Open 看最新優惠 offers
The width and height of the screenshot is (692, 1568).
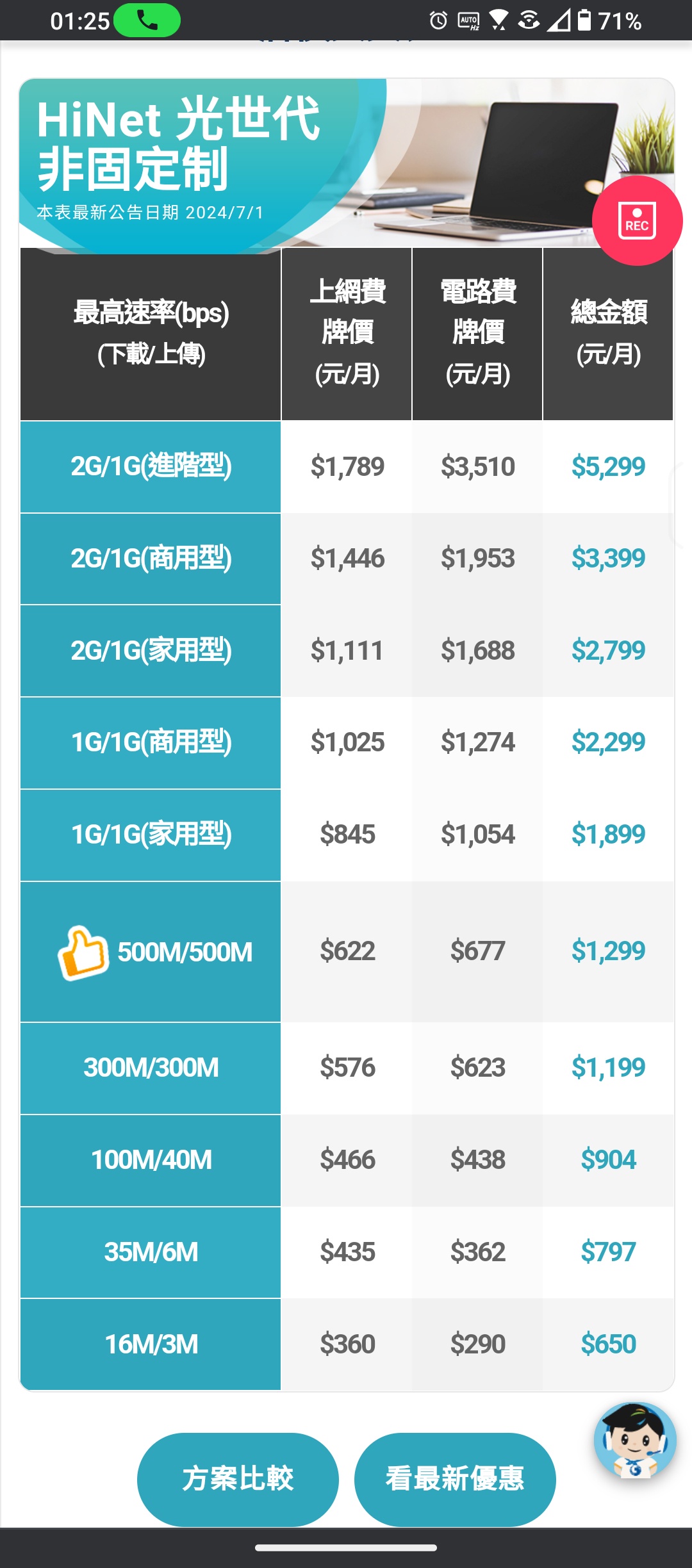pos(455,1479)
